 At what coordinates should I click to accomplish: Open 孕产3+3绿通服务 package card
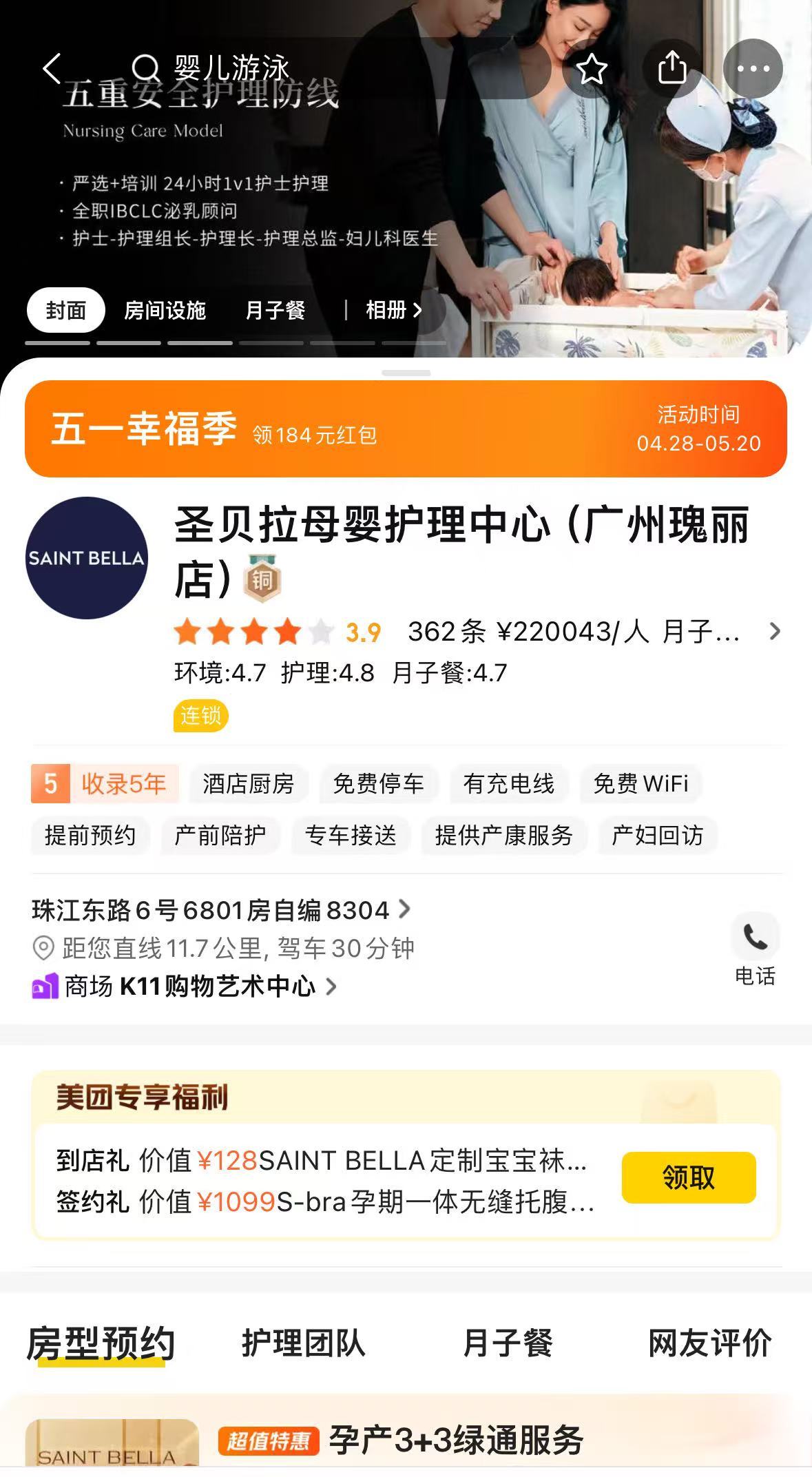455,1441
